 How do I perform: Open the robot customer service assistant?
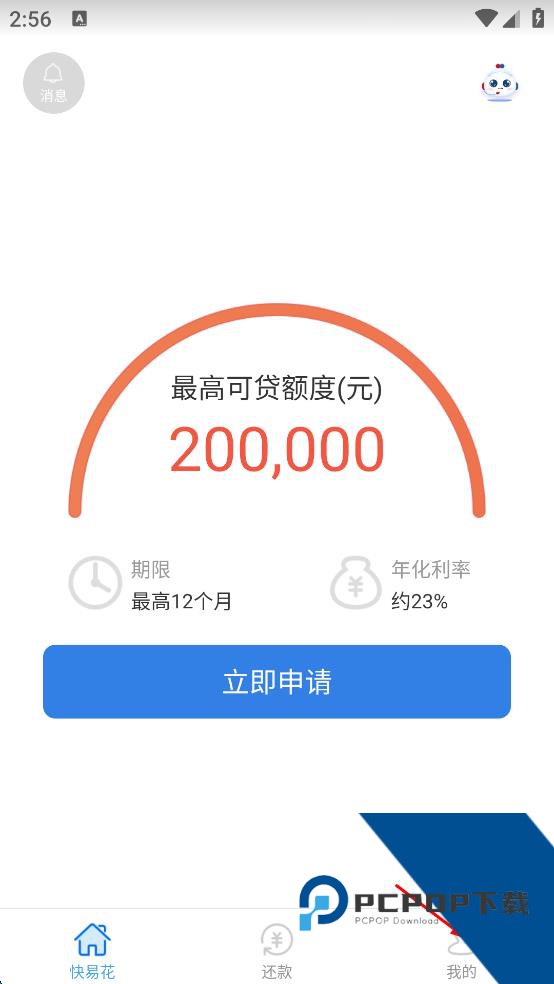click(500, 83)
